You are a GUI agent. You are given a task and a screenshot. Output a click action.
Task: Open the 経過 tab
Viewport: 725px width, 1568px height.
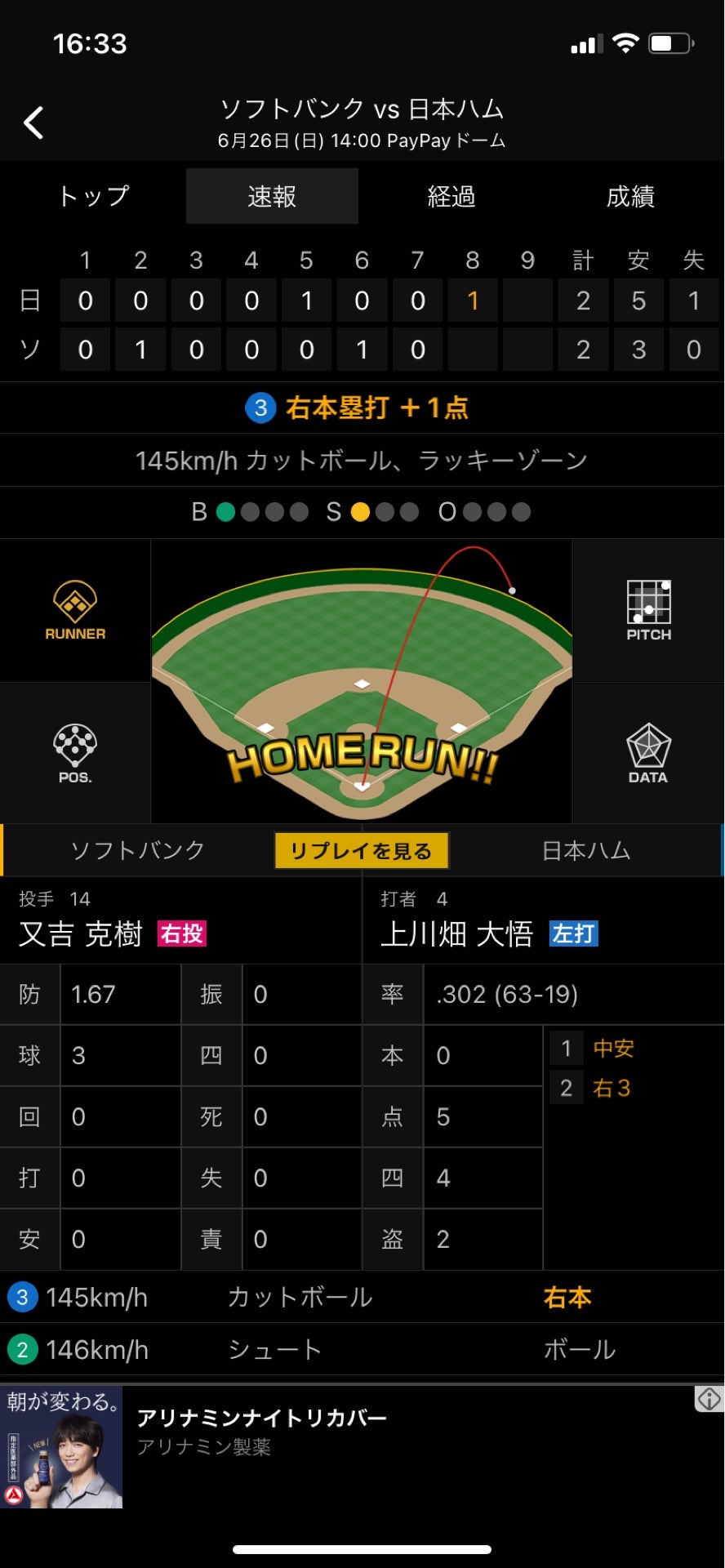tap(451, 196)
